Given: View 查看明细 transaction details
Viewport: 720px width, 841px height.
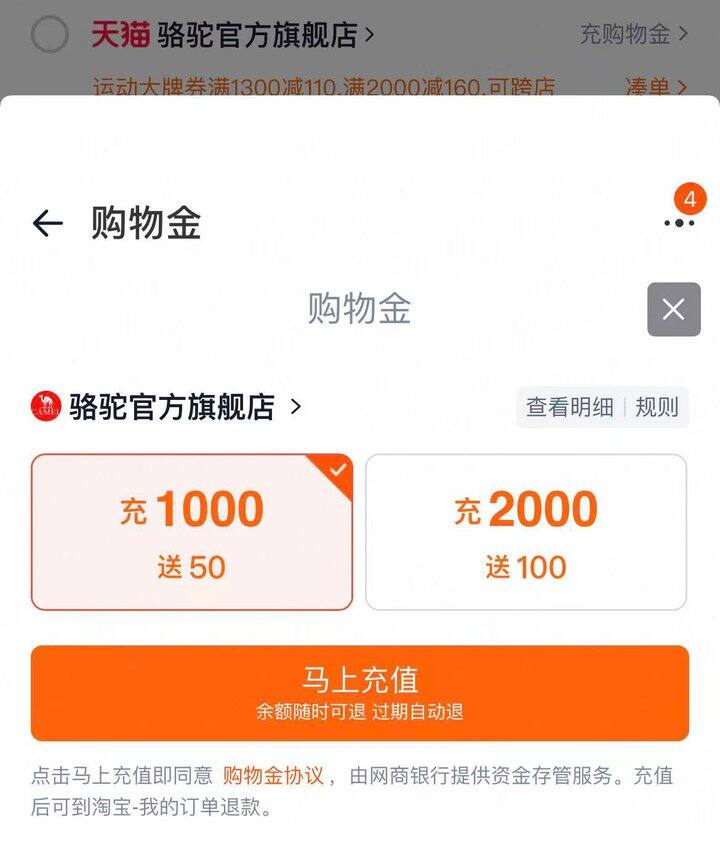Looking at the screenshot, I should pos(570,407).
